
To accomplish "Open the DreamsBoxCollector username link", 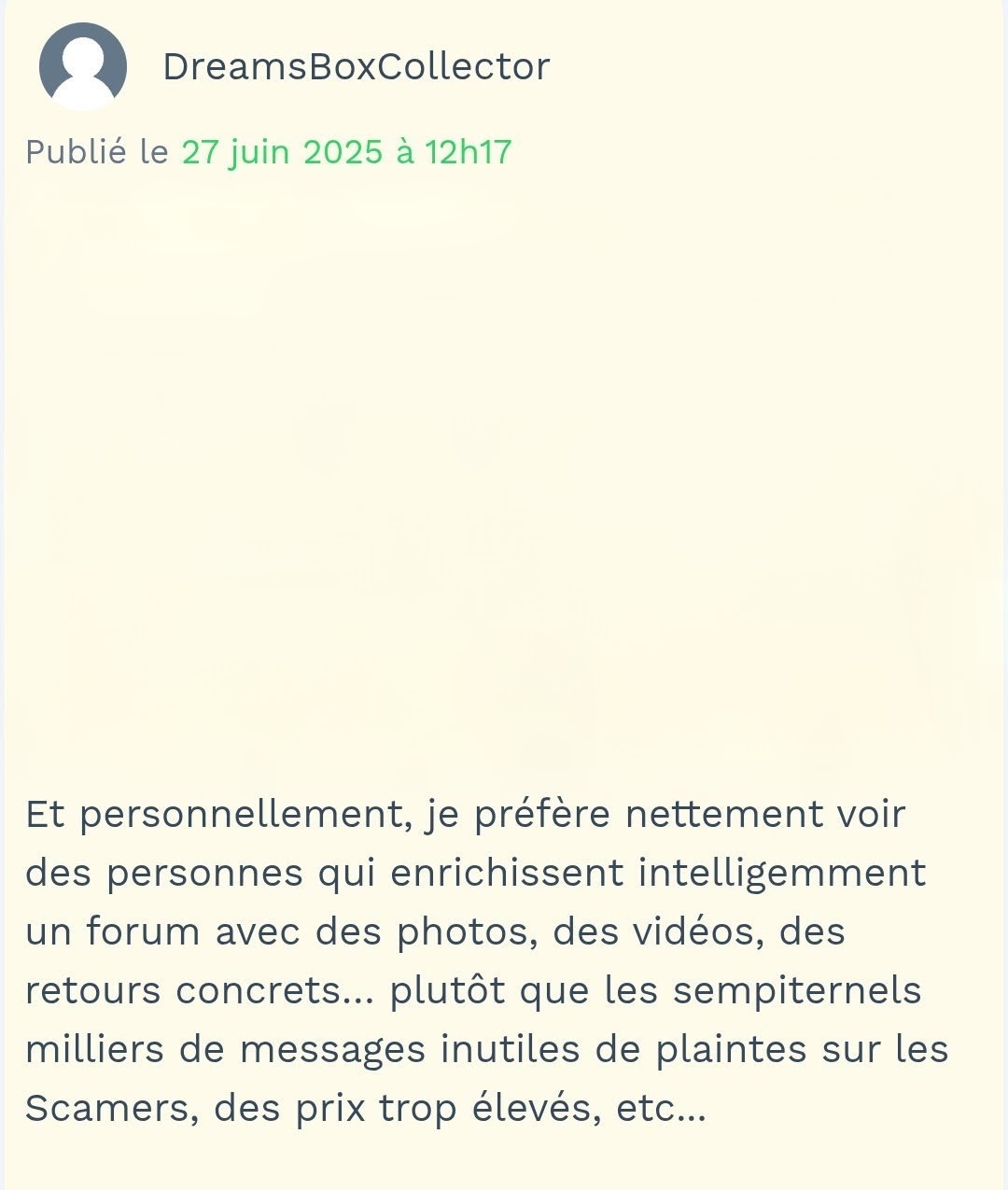I will (356, 66).
